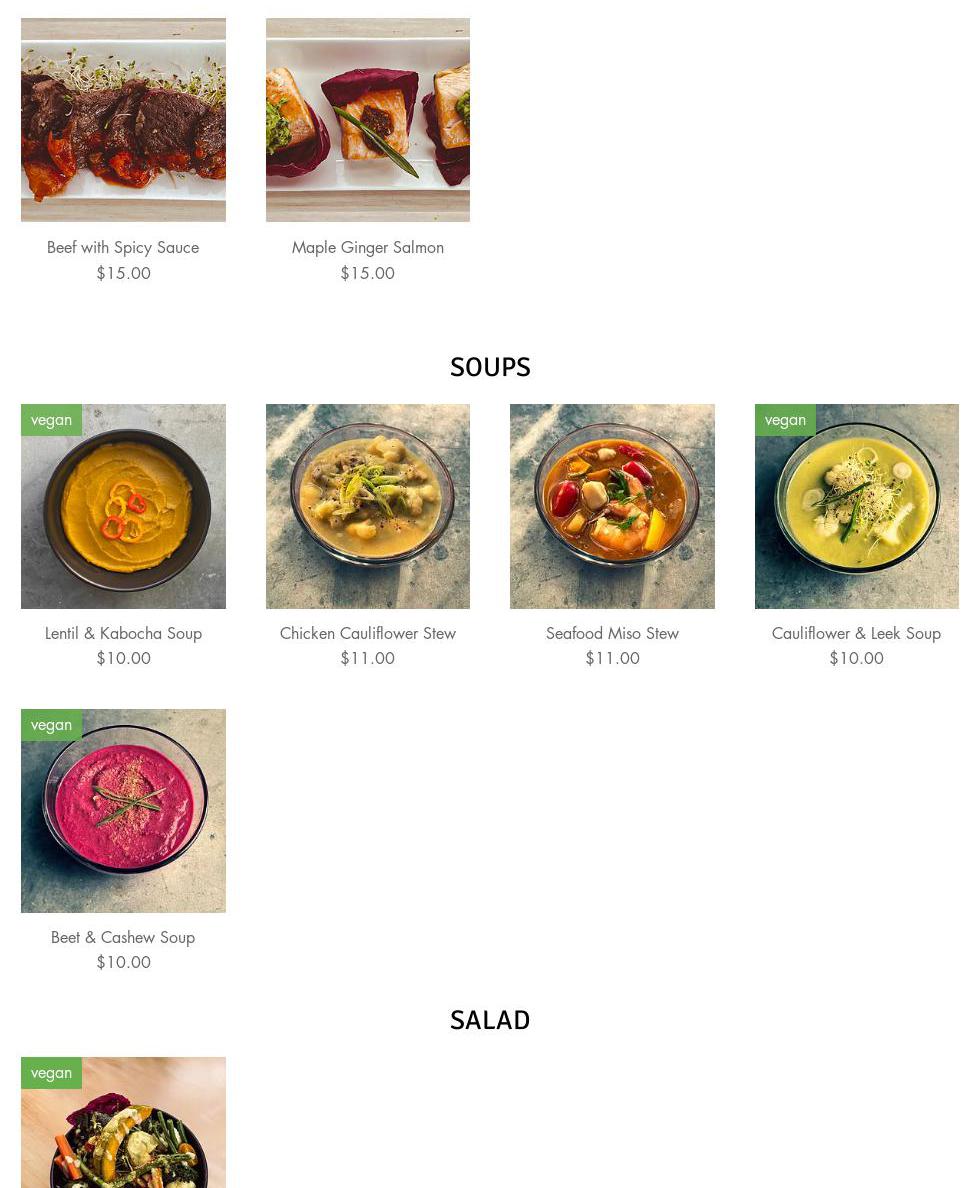Open the Beef with Spicy Sauce item
The image size is (965, 1188).
point(123,120)
